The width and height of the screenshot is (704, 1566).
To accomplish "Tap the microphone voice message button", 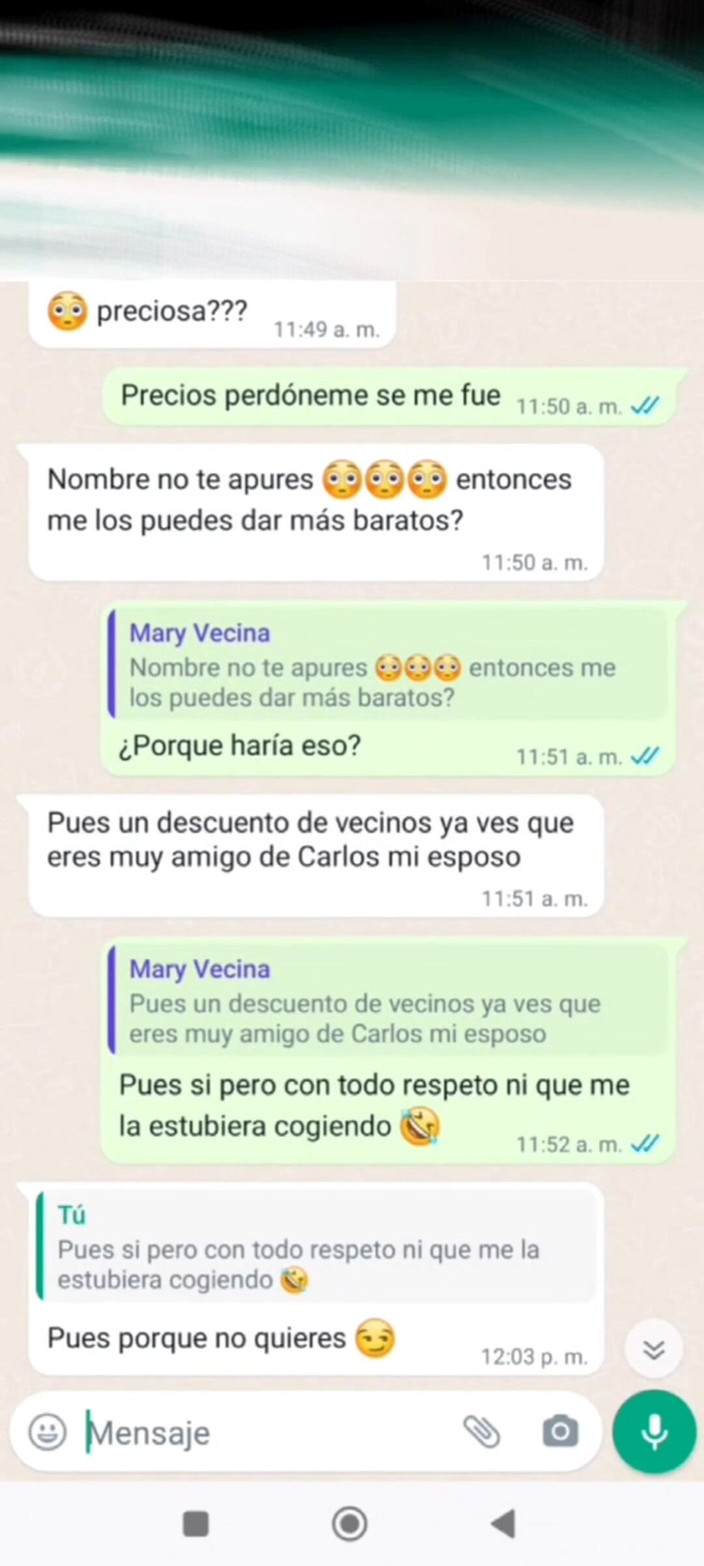I will 654,1432.
